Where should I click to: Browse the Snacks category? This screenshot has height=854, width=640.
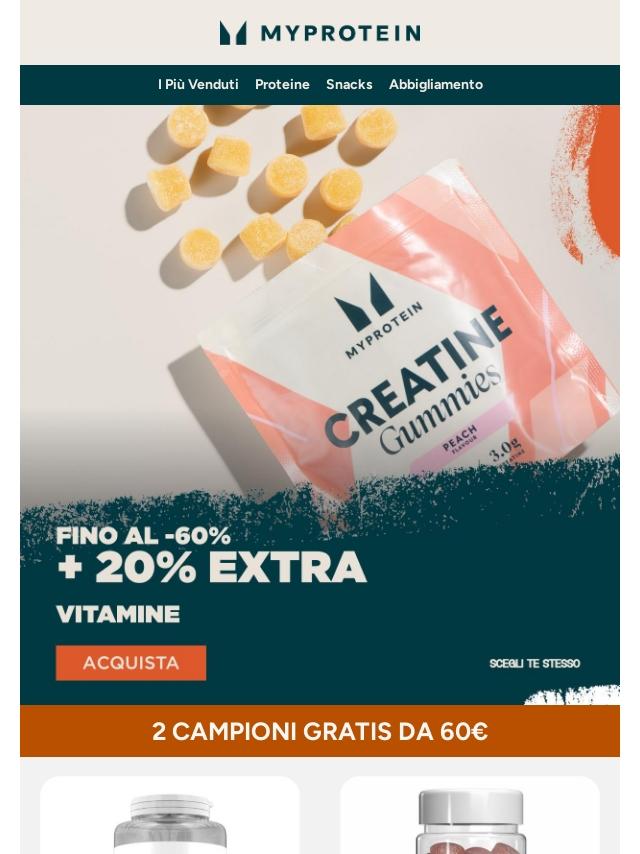[349, 85]
